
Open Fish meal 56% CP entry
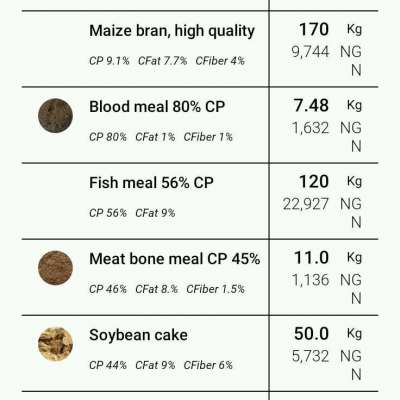(200, 201)
